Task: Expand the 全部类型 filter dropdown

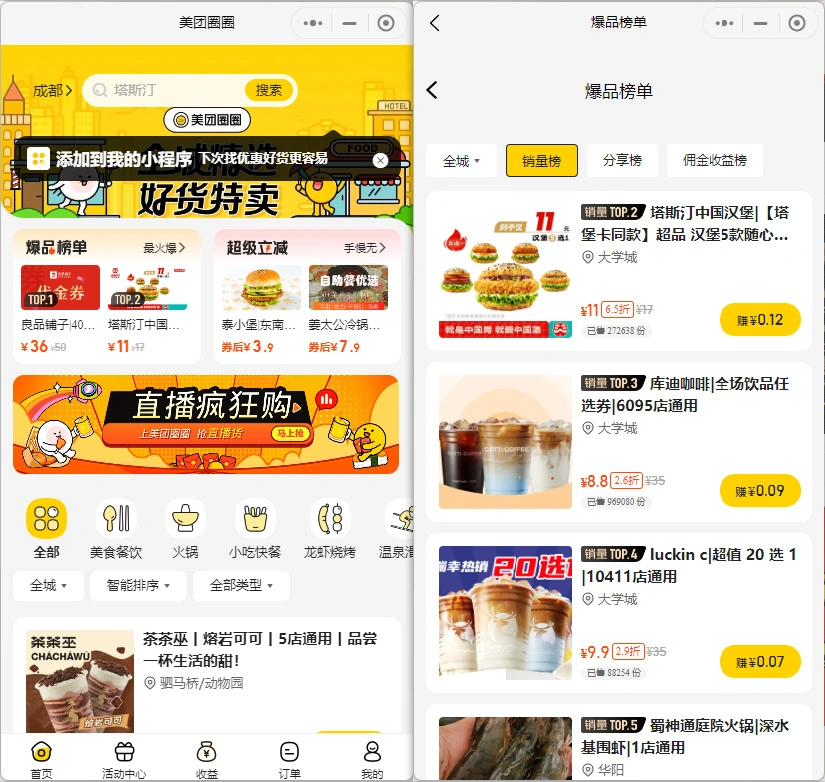Action: pyautogui.click(x=241, y=585)
